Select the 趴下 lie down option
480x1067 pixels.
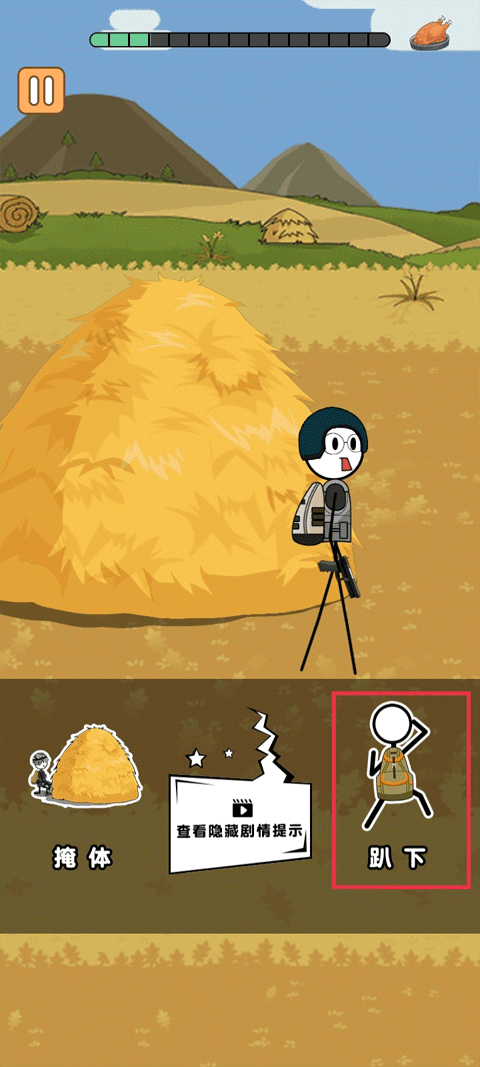coord(401,789)
